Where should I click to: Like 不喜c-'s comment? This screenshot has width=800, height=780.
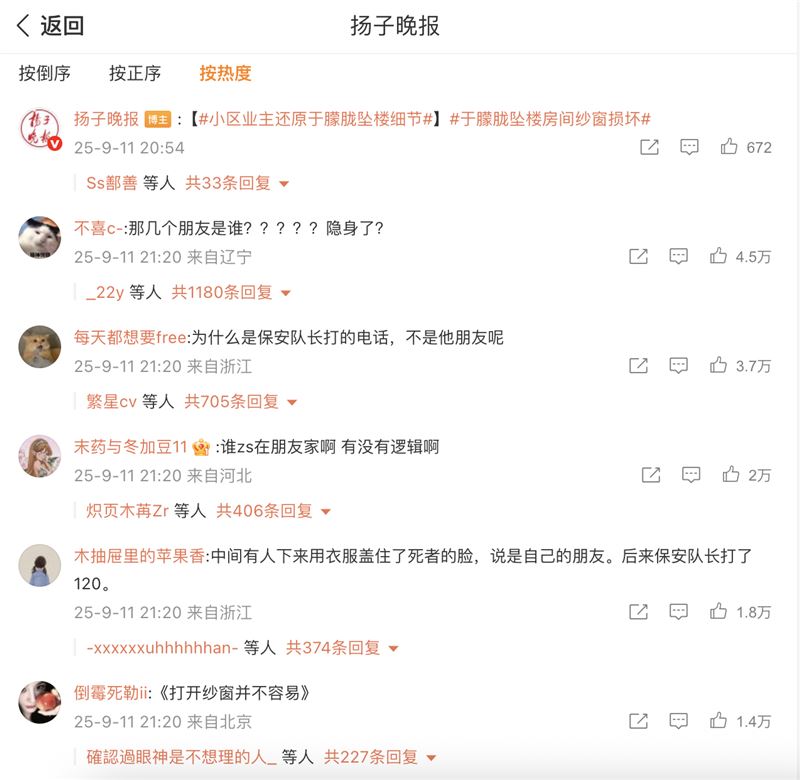tap(718, 257)
